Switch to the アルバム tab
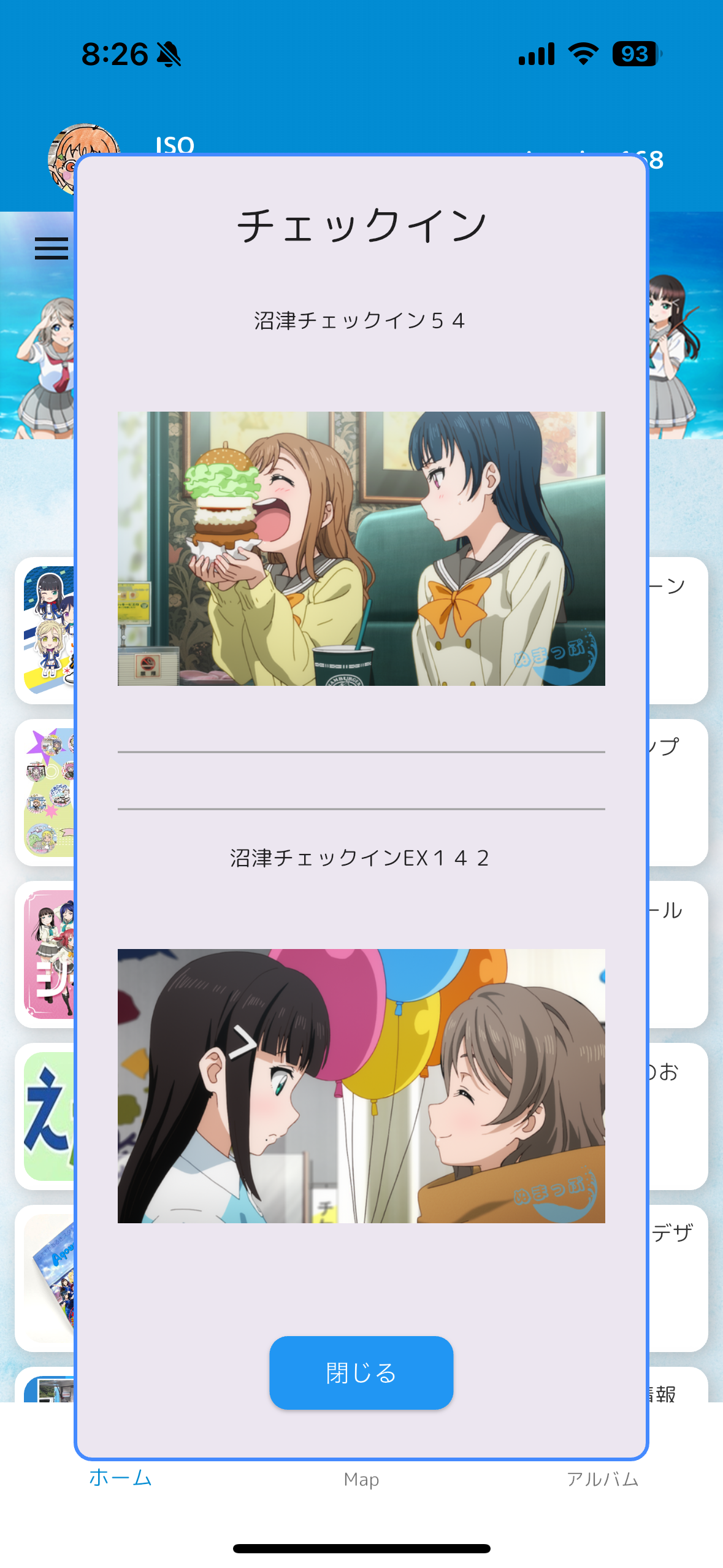Screen dimensions: 723x1568 [x=602, y=1479]
